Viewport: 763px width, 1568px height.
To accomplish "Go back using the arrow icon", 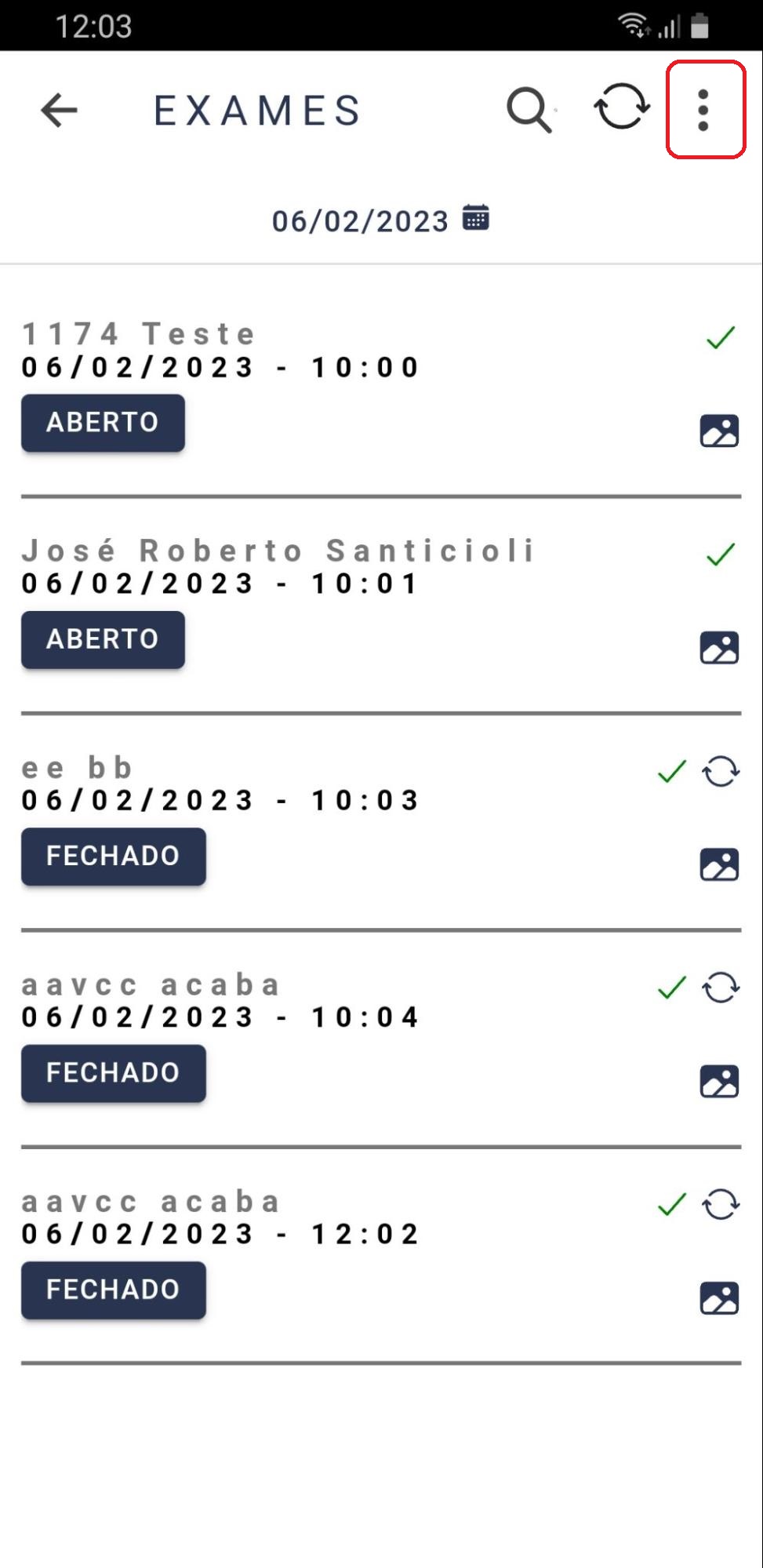I will (59, 110).
